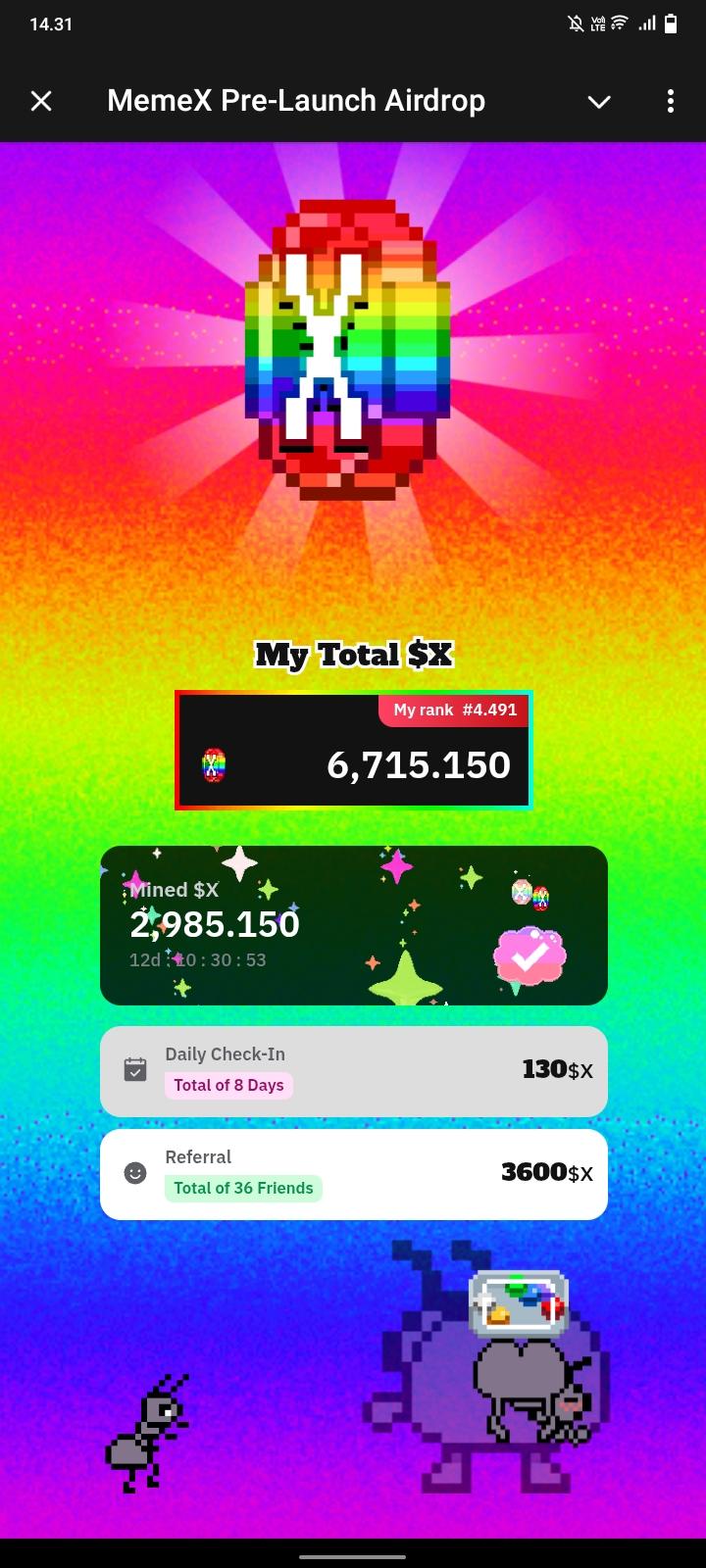The image size is (706, 1568).
Task: Open the Daily Check-In row
Action: pos(353,1071)
